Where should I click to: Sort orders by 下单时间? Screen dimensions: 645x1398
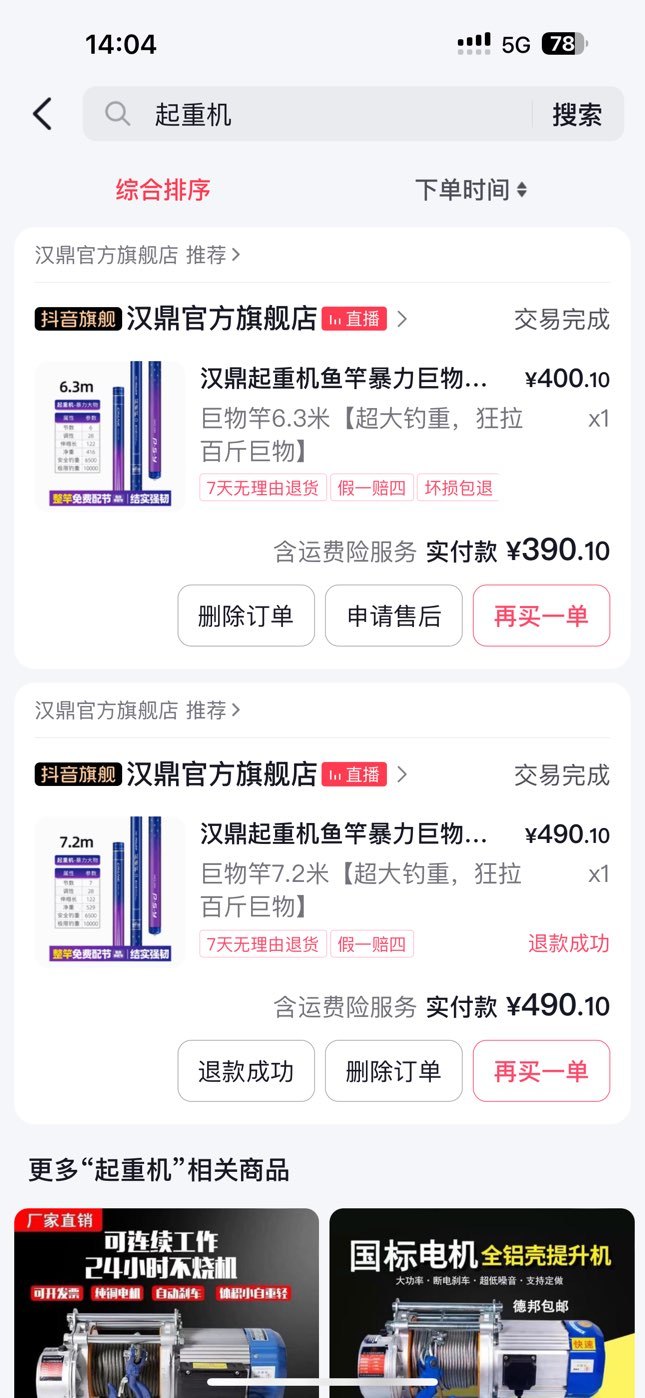coord(471,190)
